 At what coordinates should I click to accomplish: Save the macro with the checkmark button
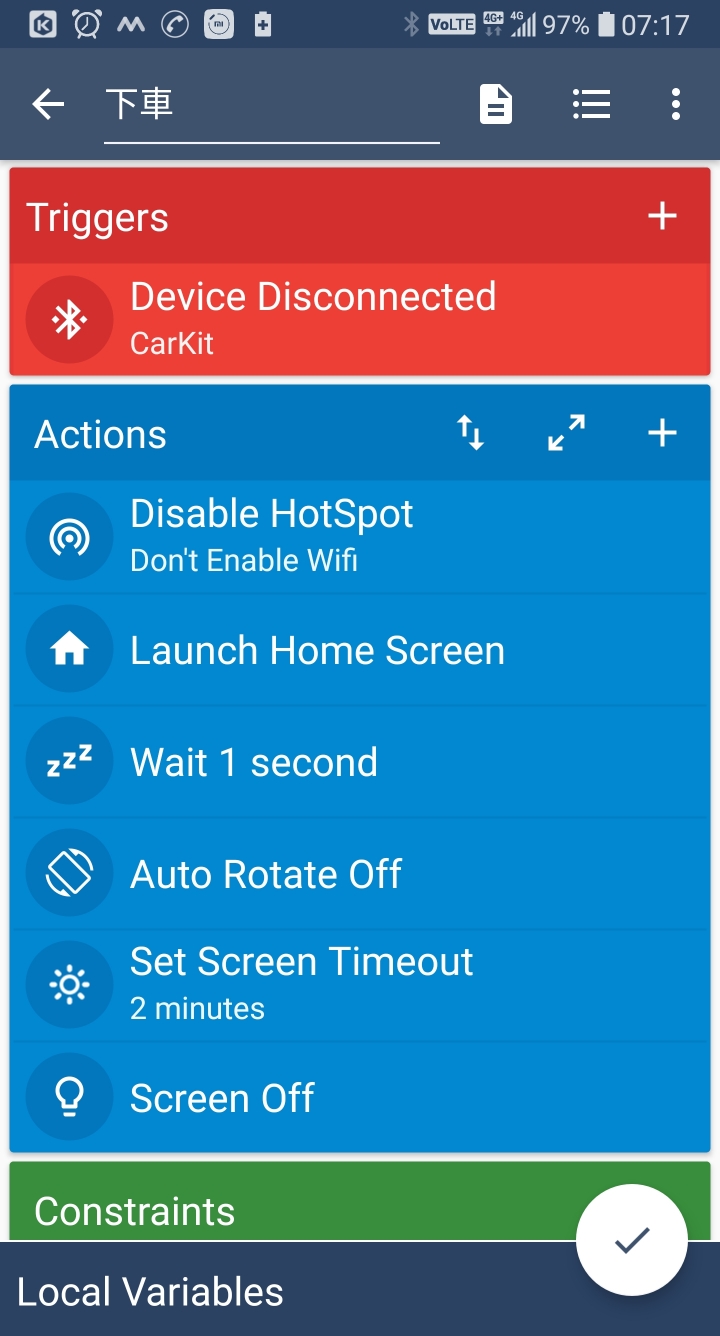(x=632, y=1240)
